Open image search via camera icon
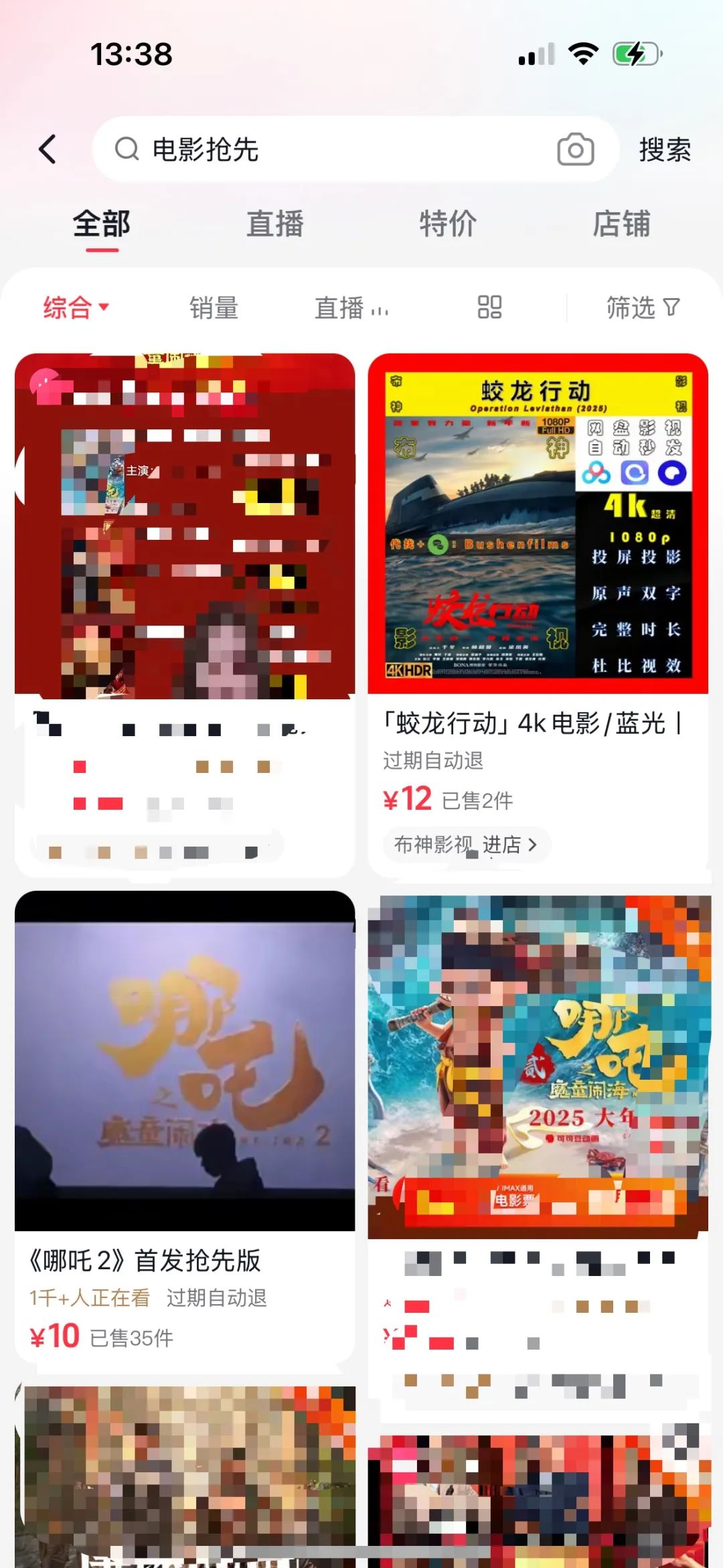The width and height of the screenshot is (723, 1568). (x=574, y=149)
